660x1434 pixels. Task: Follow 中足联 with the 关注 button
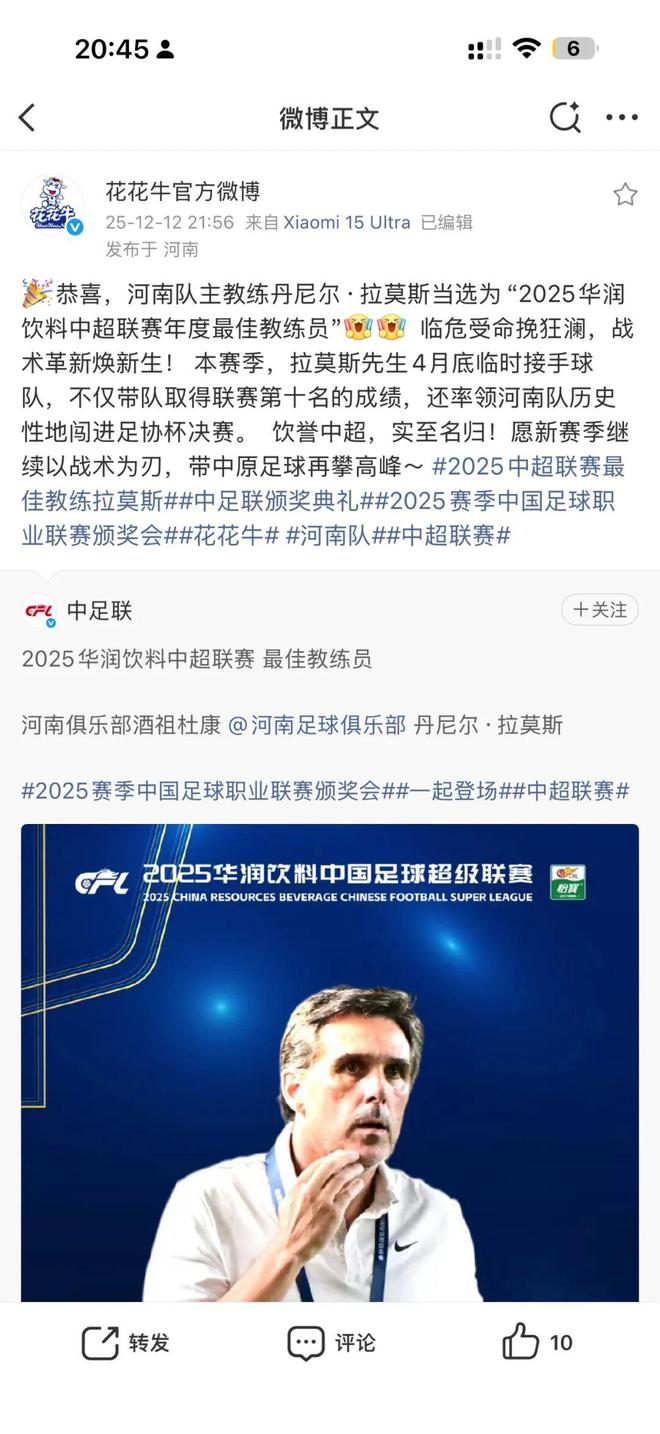(599, 609)
